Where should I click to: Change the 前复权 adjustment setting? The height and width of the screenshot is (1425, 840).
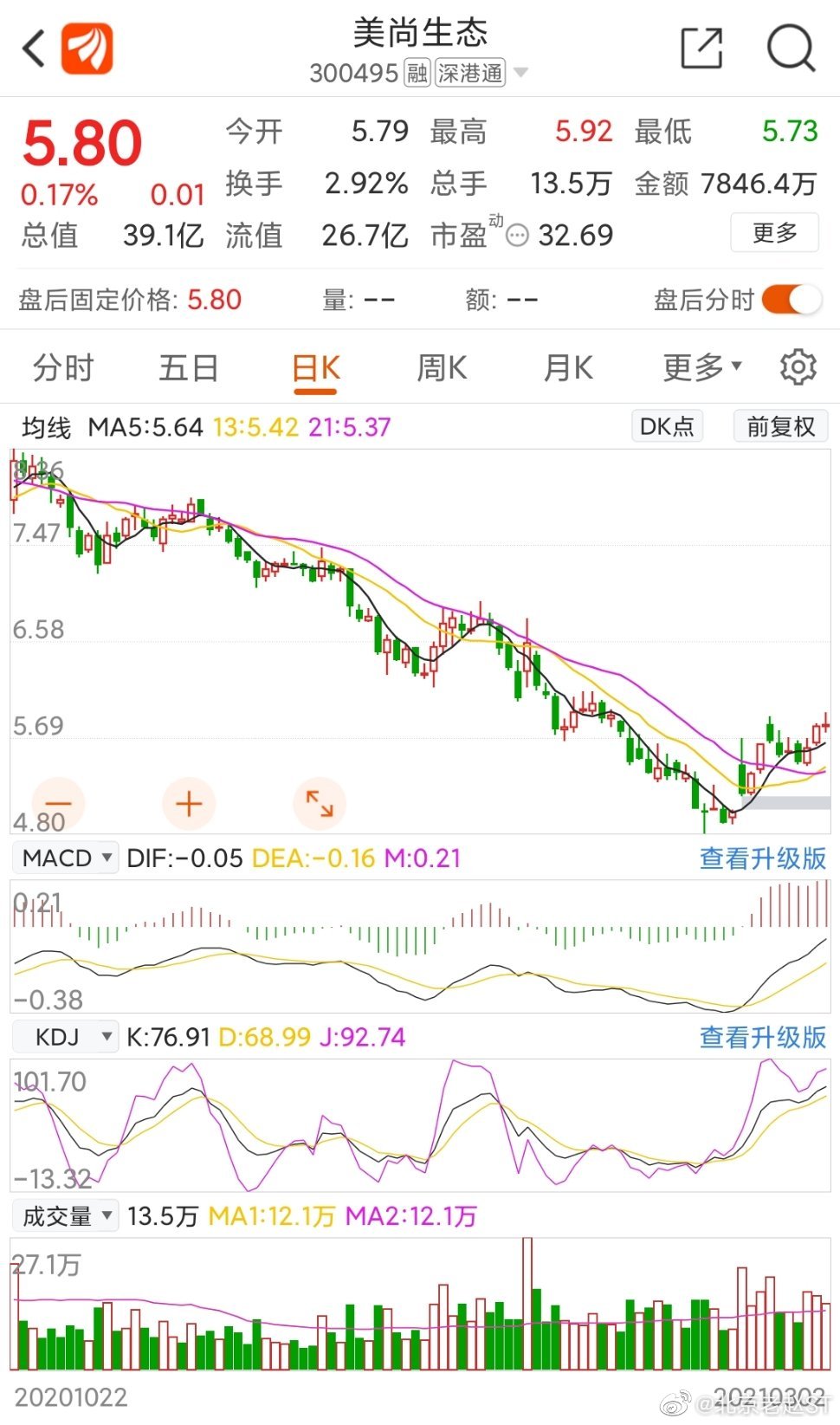coord(780,426)
